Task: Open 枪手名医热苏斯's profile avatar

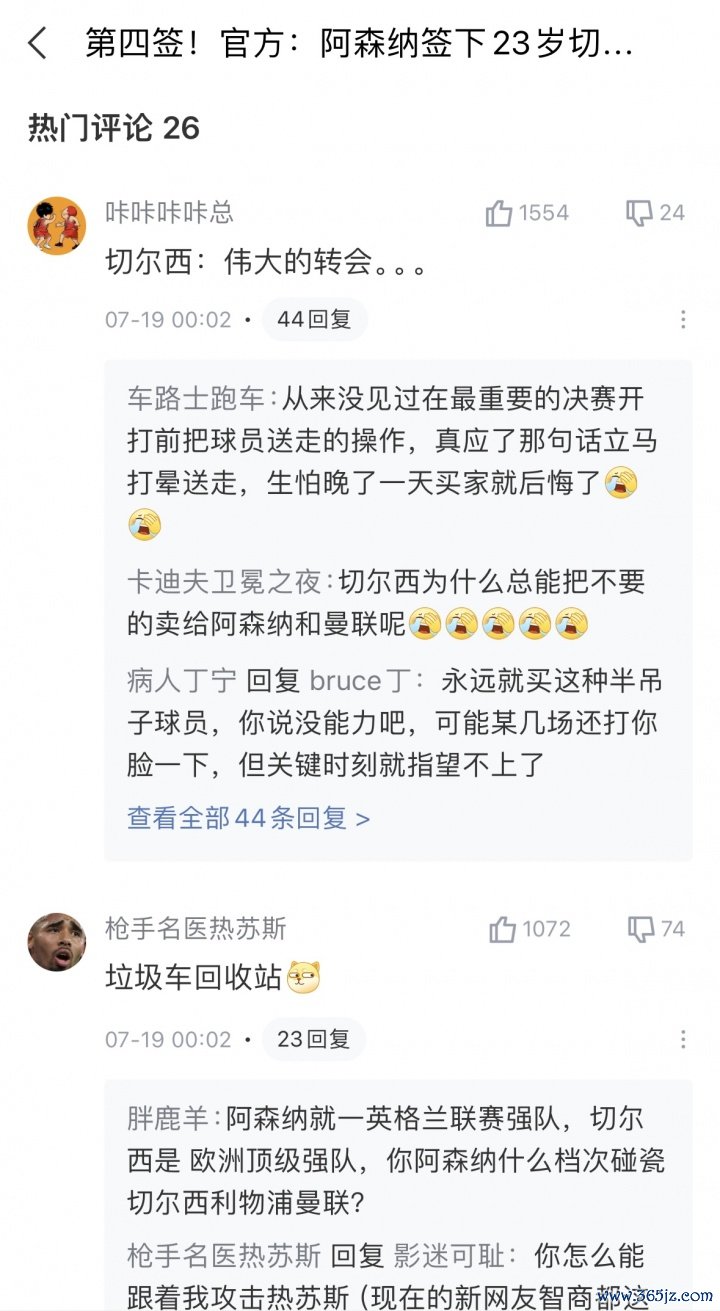Action: (56, 942)
